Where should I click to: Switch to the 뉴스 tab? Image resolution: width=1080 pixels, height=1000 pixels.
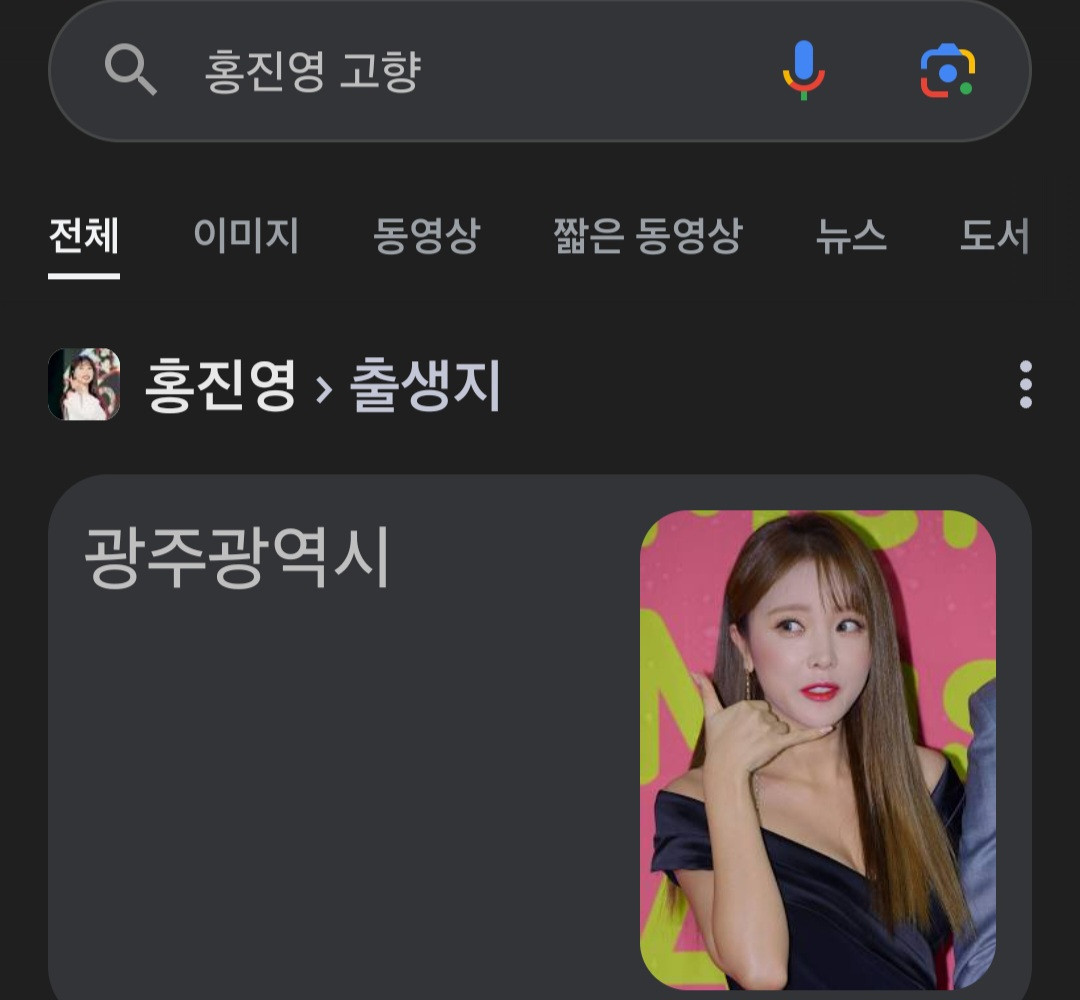point(851,236)
